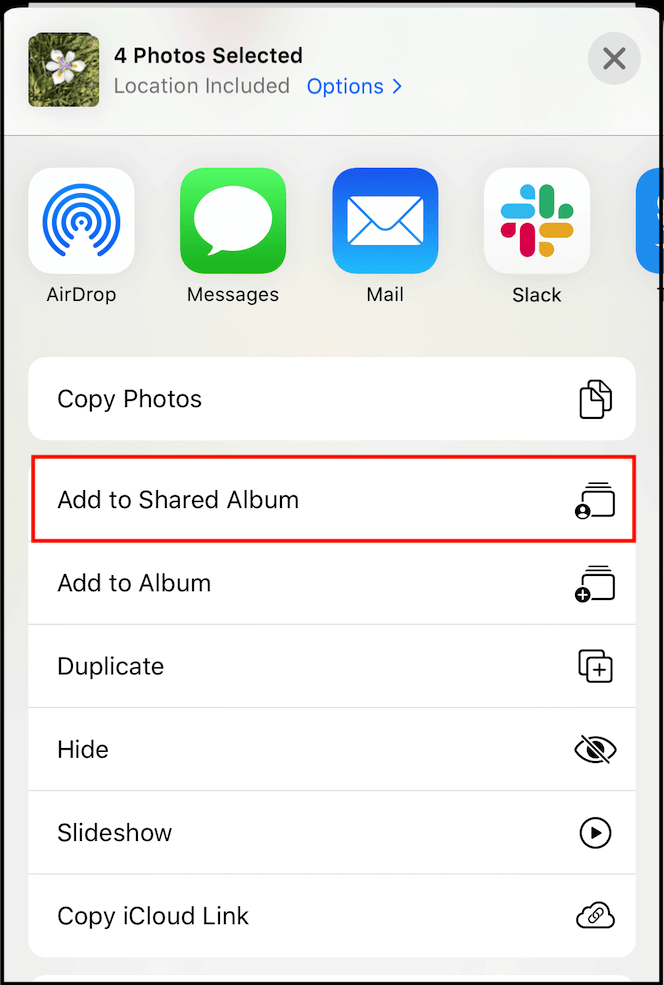The height and width of the screenshot is (985, 664).
Task: Select Add to Album
Action: (x=332, y=583)
